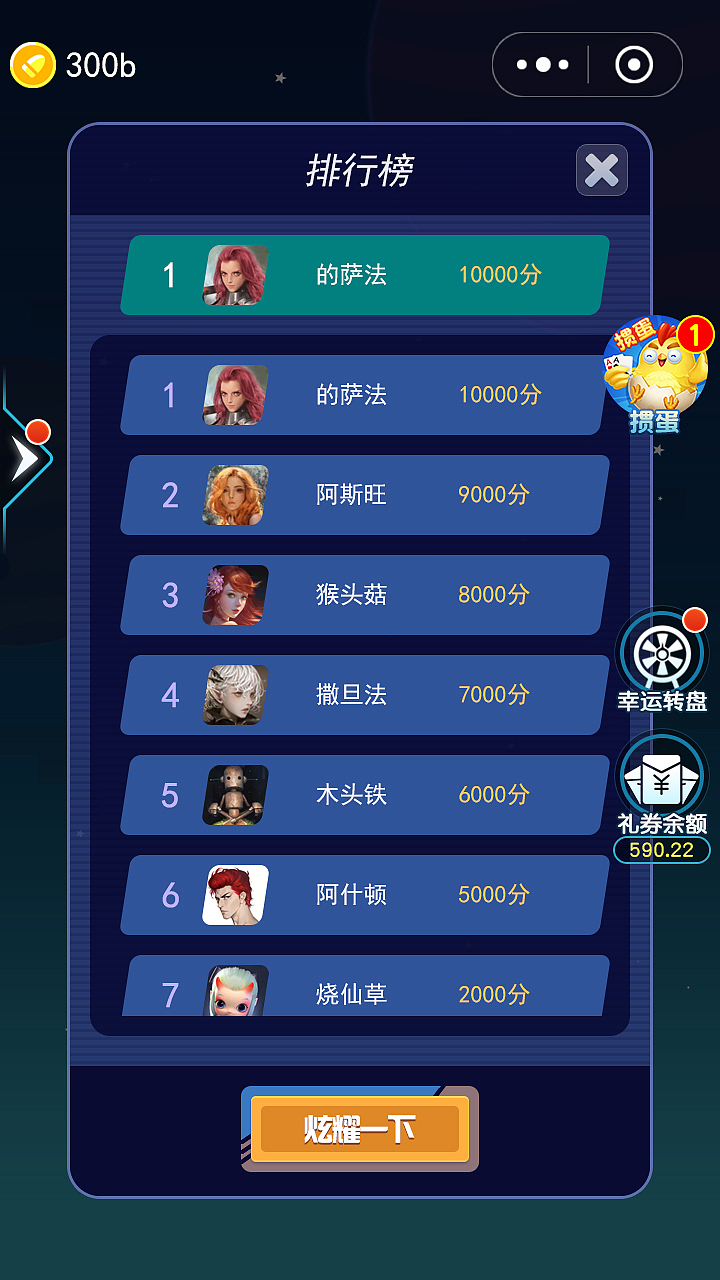Image resolution: width=720 pixels, height=1280 pixels.
Task: Select the 排行榜 title header
Action: pos(361,170)
